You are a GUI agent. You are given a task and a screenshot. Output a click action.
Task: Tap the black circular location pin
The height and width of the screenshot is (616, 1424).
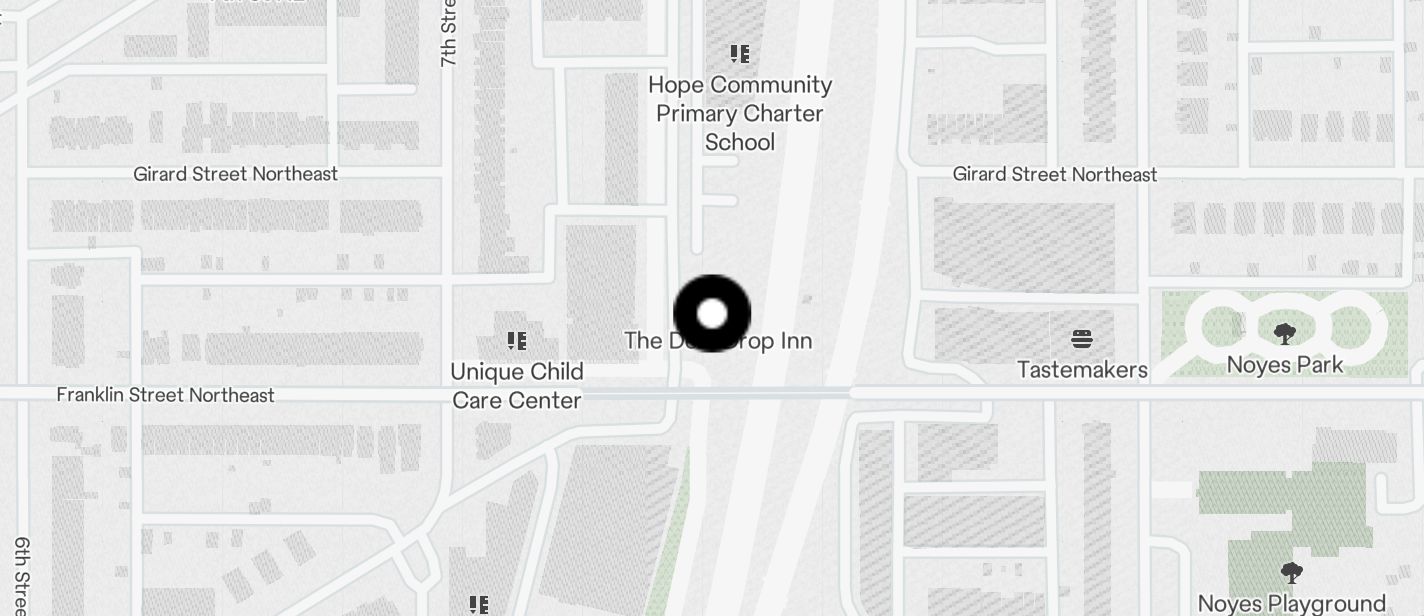[712, 314]
